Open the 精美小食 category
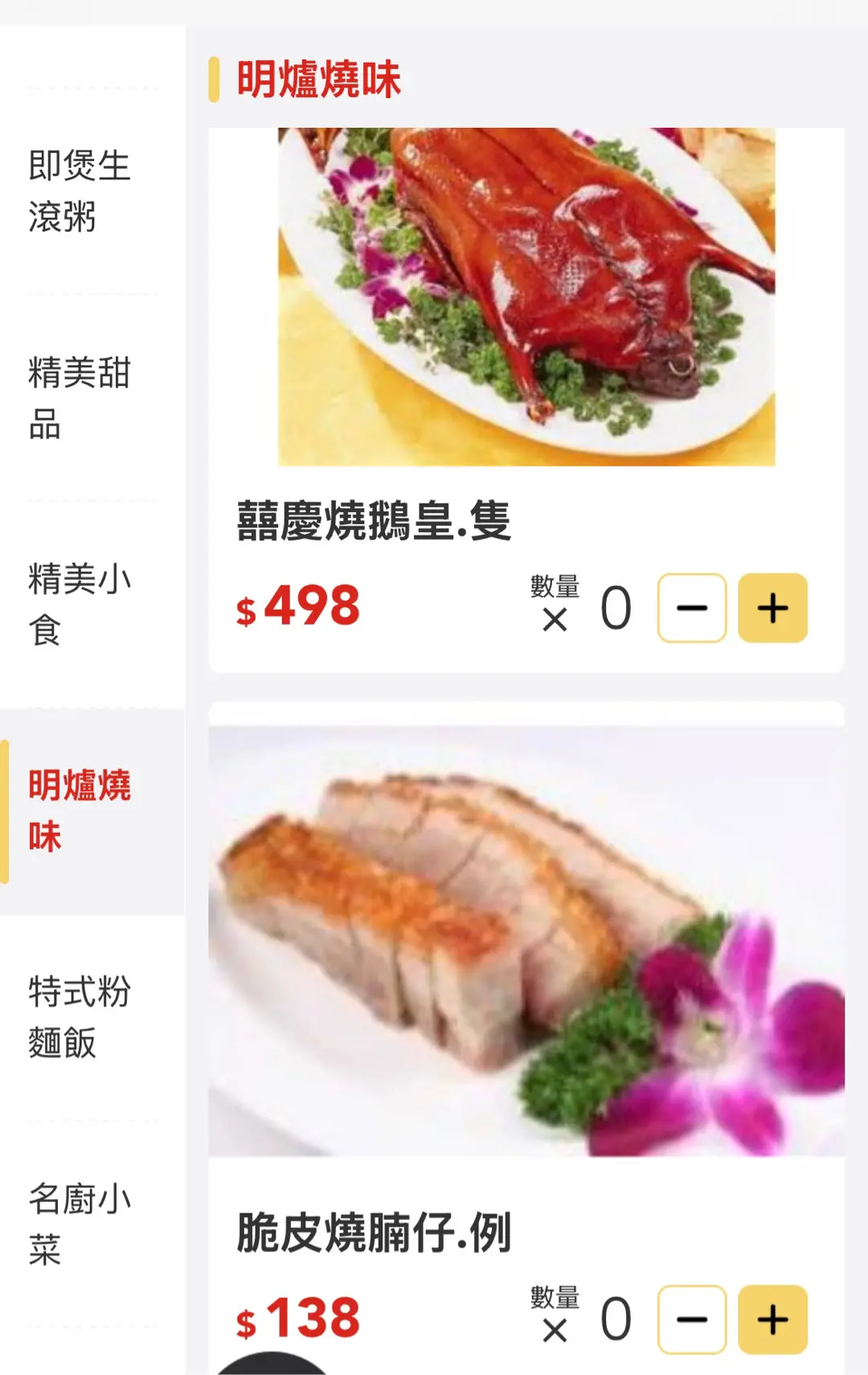 pos(80,604)
